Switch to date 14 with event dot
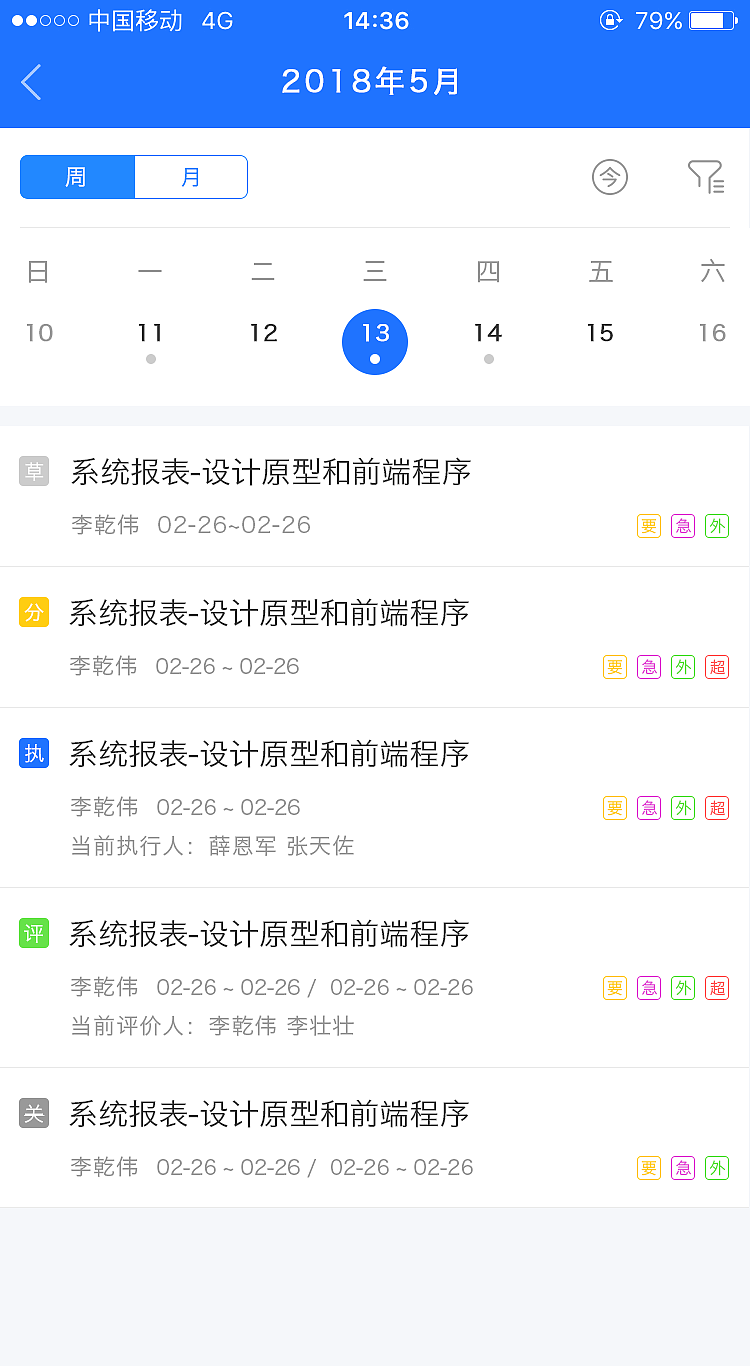This screenshot has width=750, height=1366. pos(487,333)
